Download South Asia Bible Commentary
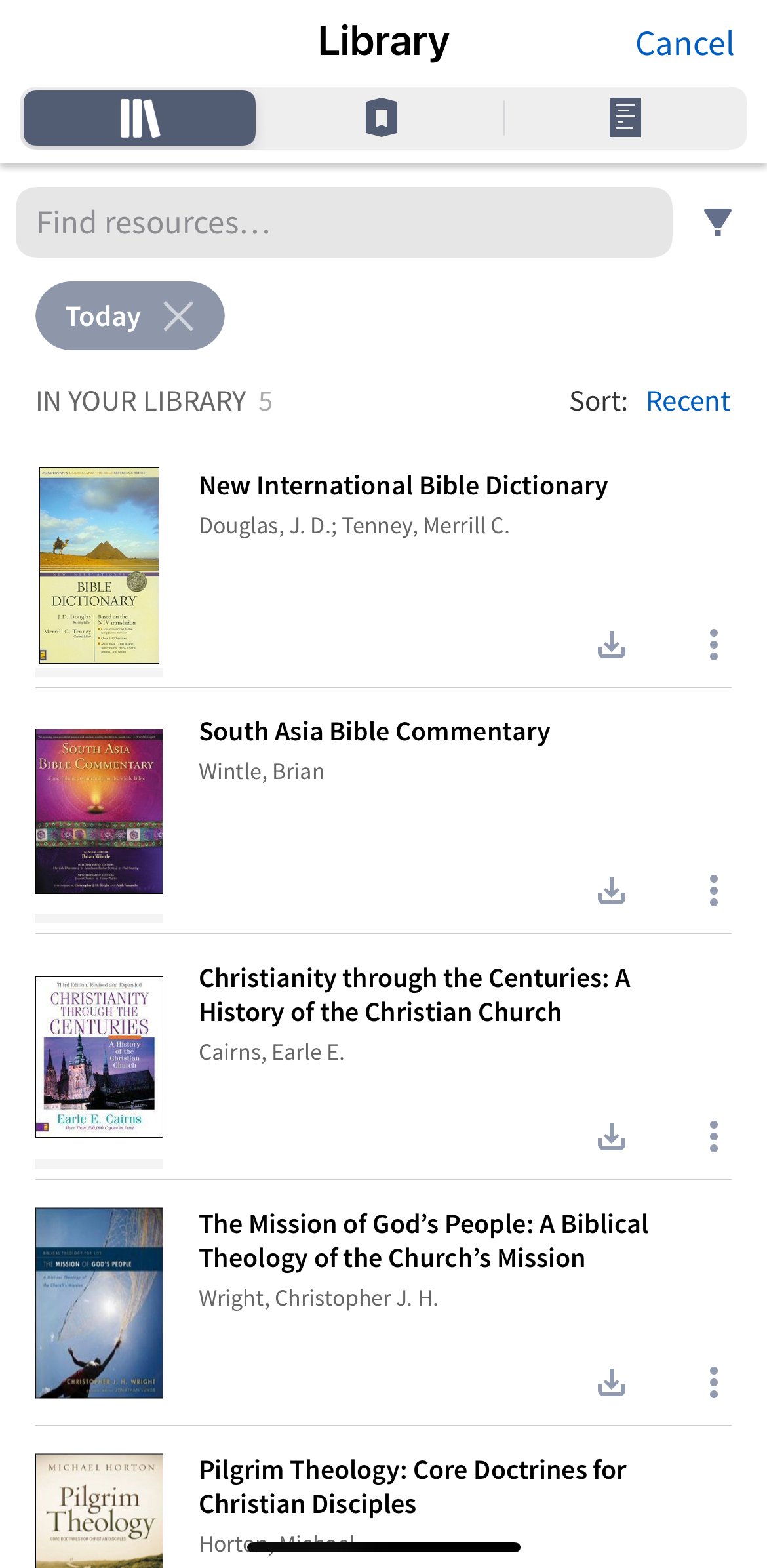767x1568 pixels. (612, 891)
